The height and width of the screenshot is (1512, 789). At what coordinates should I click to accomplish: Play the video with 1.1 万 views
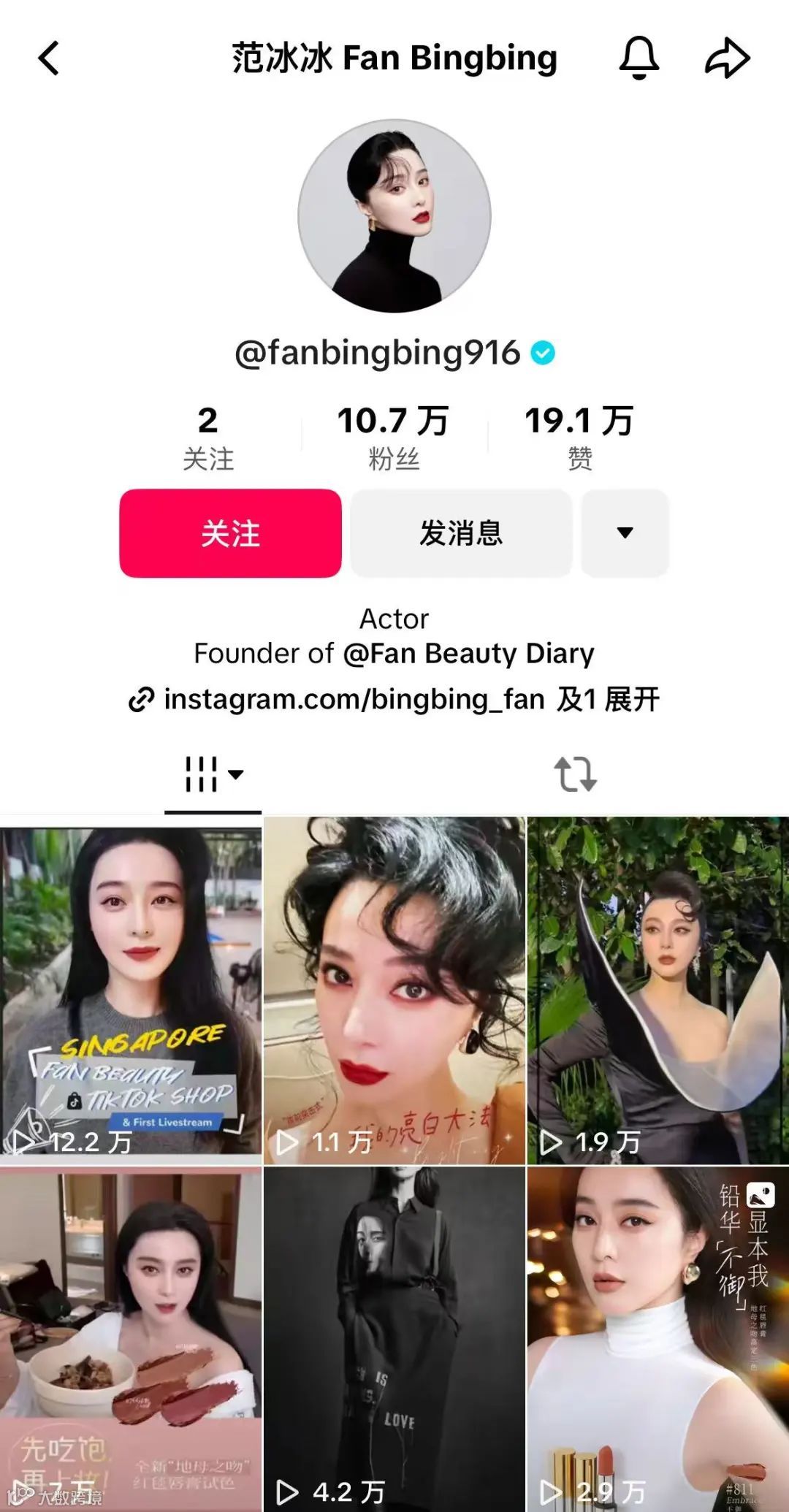tap(394, 990)
